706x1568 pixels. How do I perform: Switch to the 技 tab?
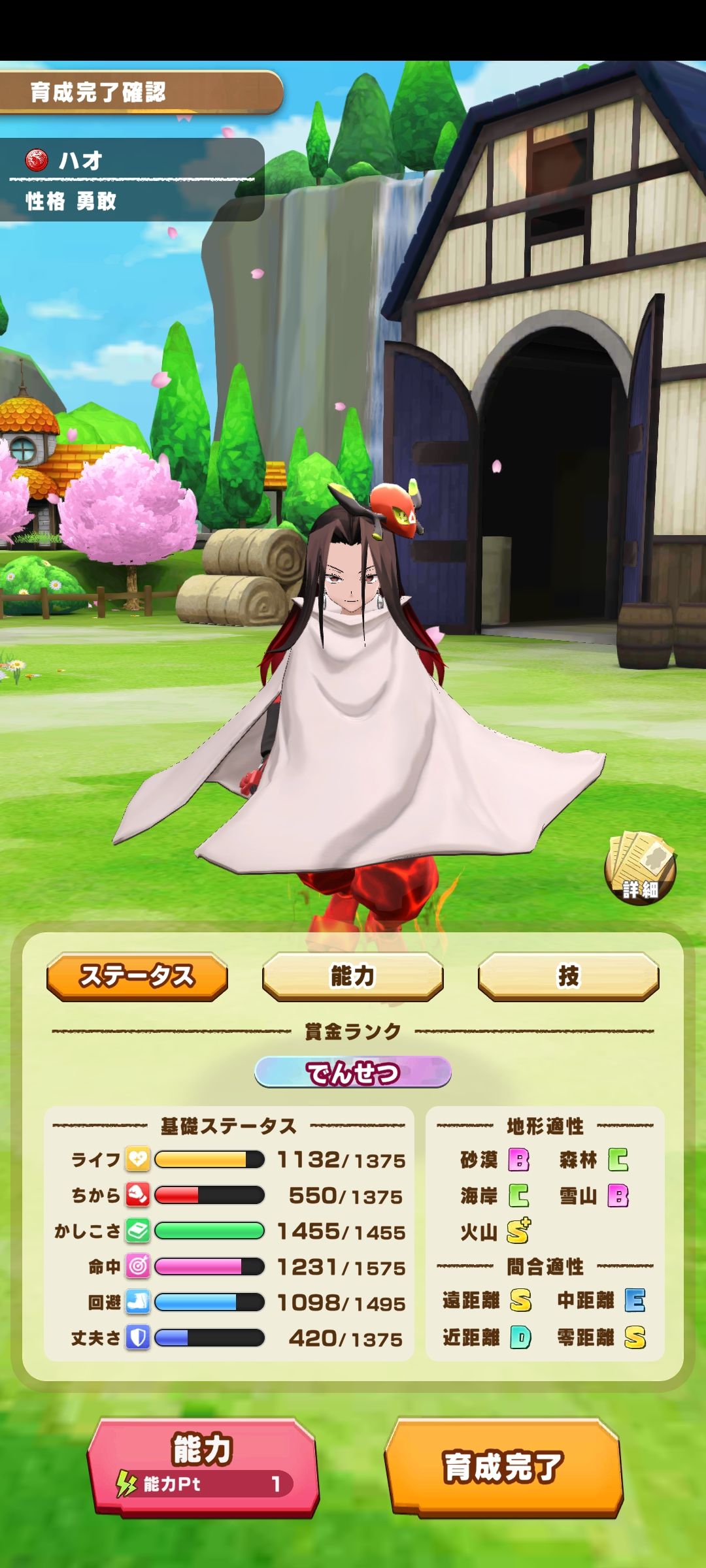(x=567, y=976)
